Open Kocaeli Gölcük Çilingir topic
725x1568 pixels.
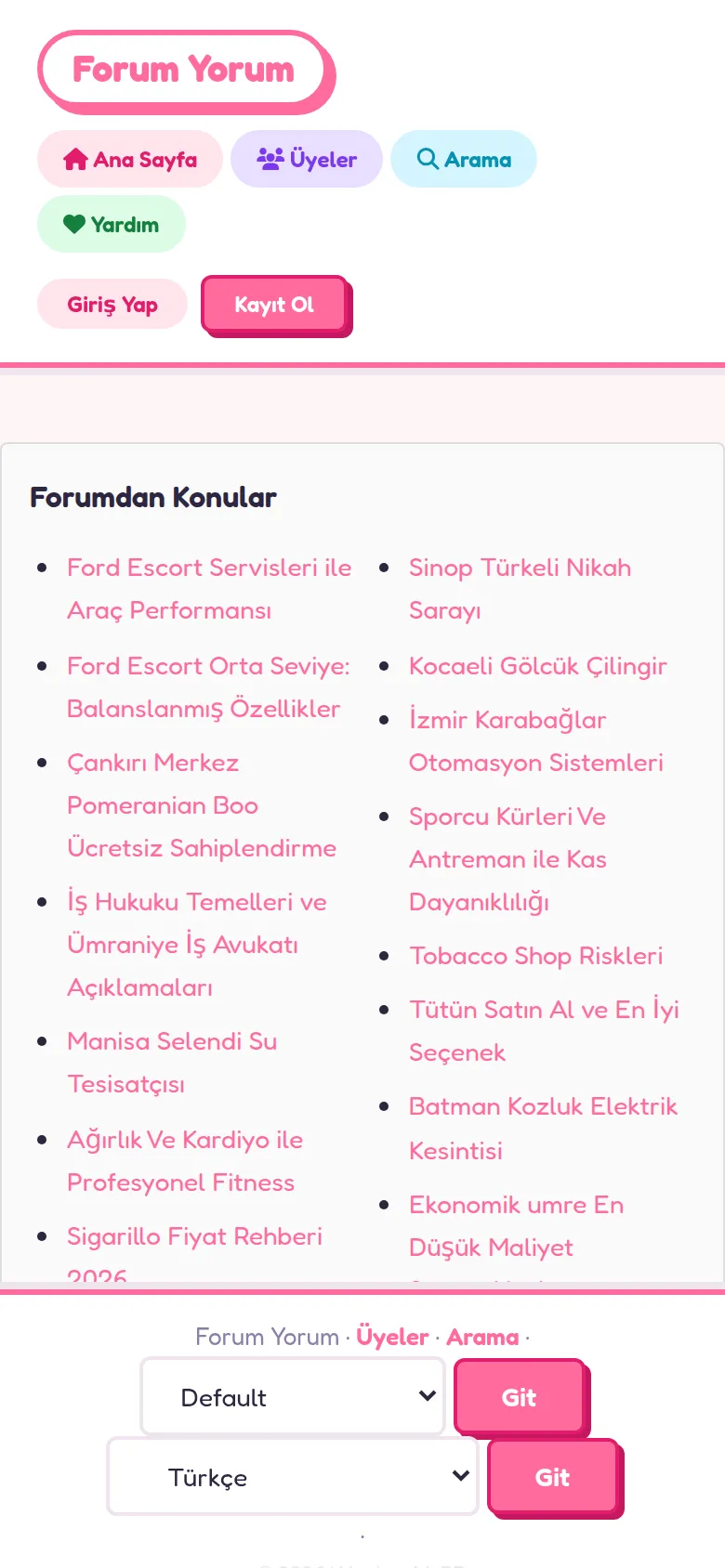coord(538,666)
